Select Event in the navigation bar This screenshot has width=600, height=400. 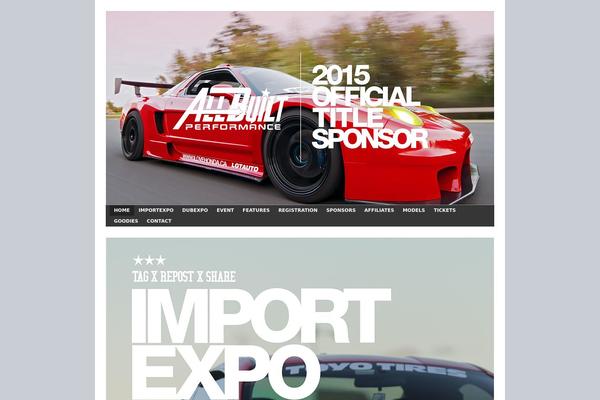coord(225,210)
